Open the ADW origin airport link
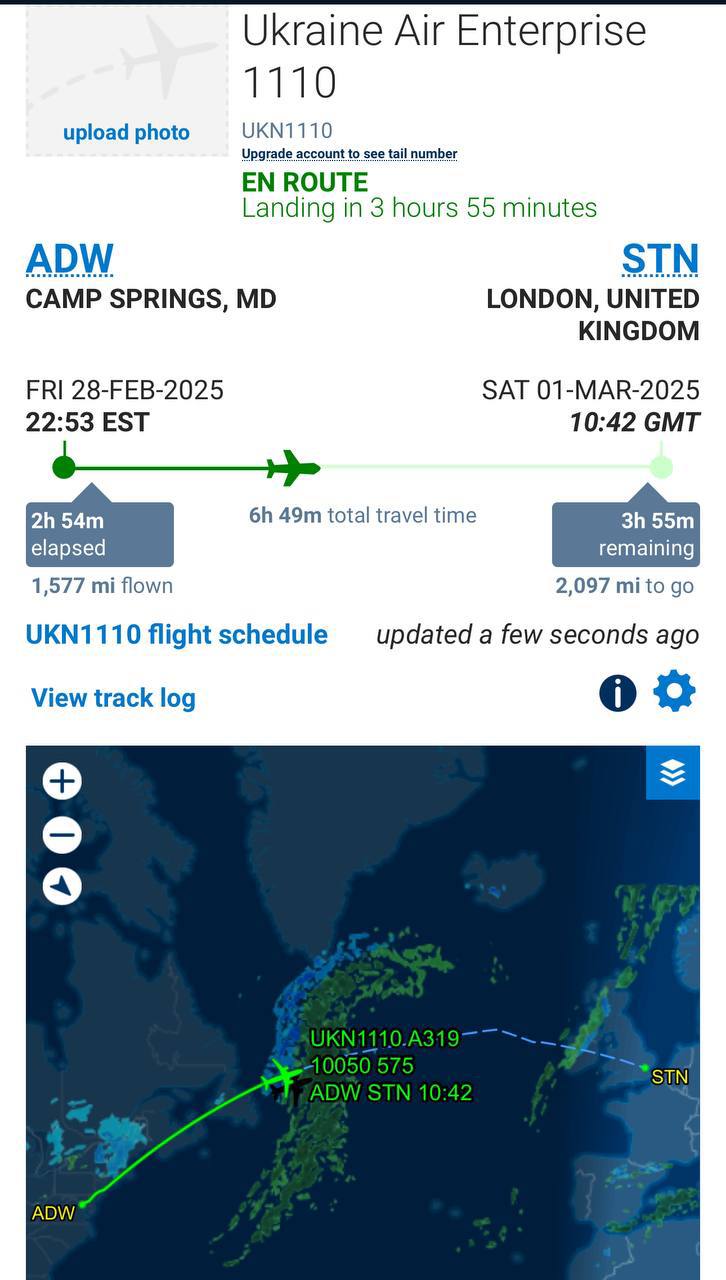726x1280 pixels. pos(70,259)
